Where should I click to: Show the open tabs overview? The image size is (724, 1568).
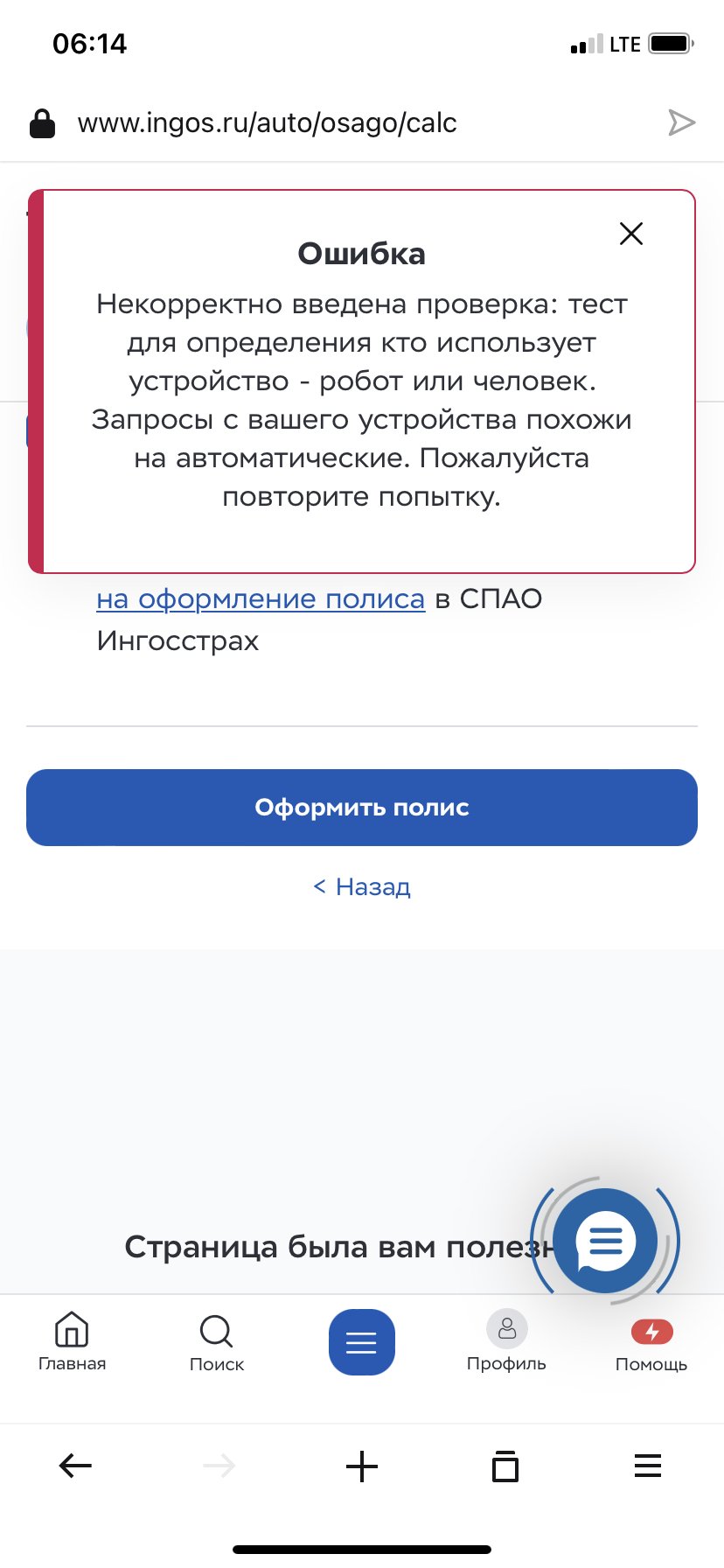(505, 1466)
